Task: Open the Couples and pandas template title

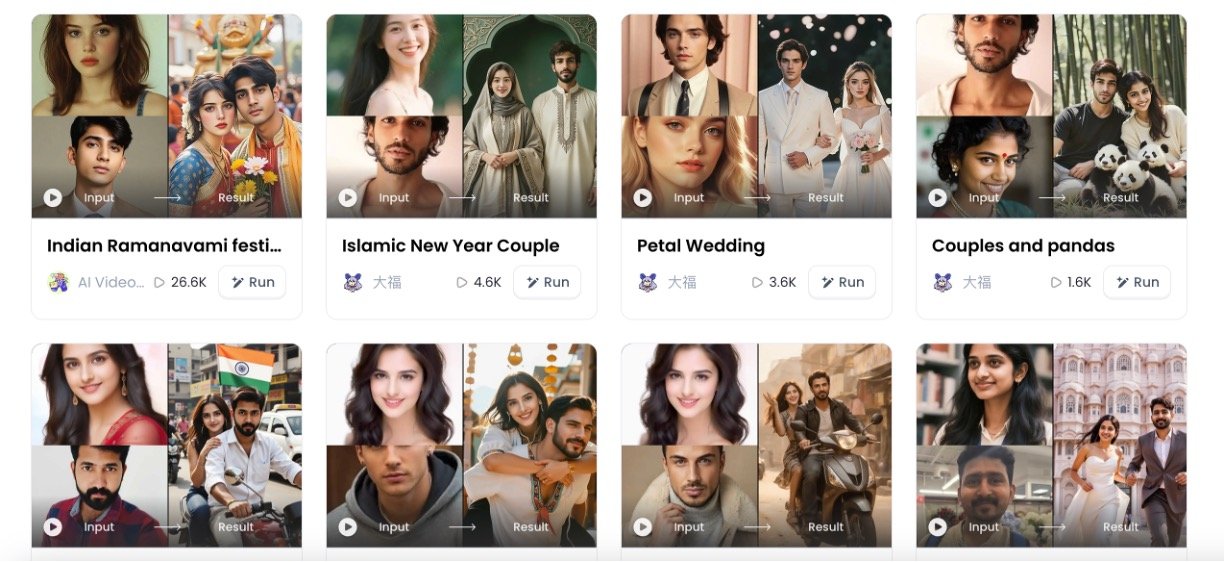Action: (x=1022, y=246)
